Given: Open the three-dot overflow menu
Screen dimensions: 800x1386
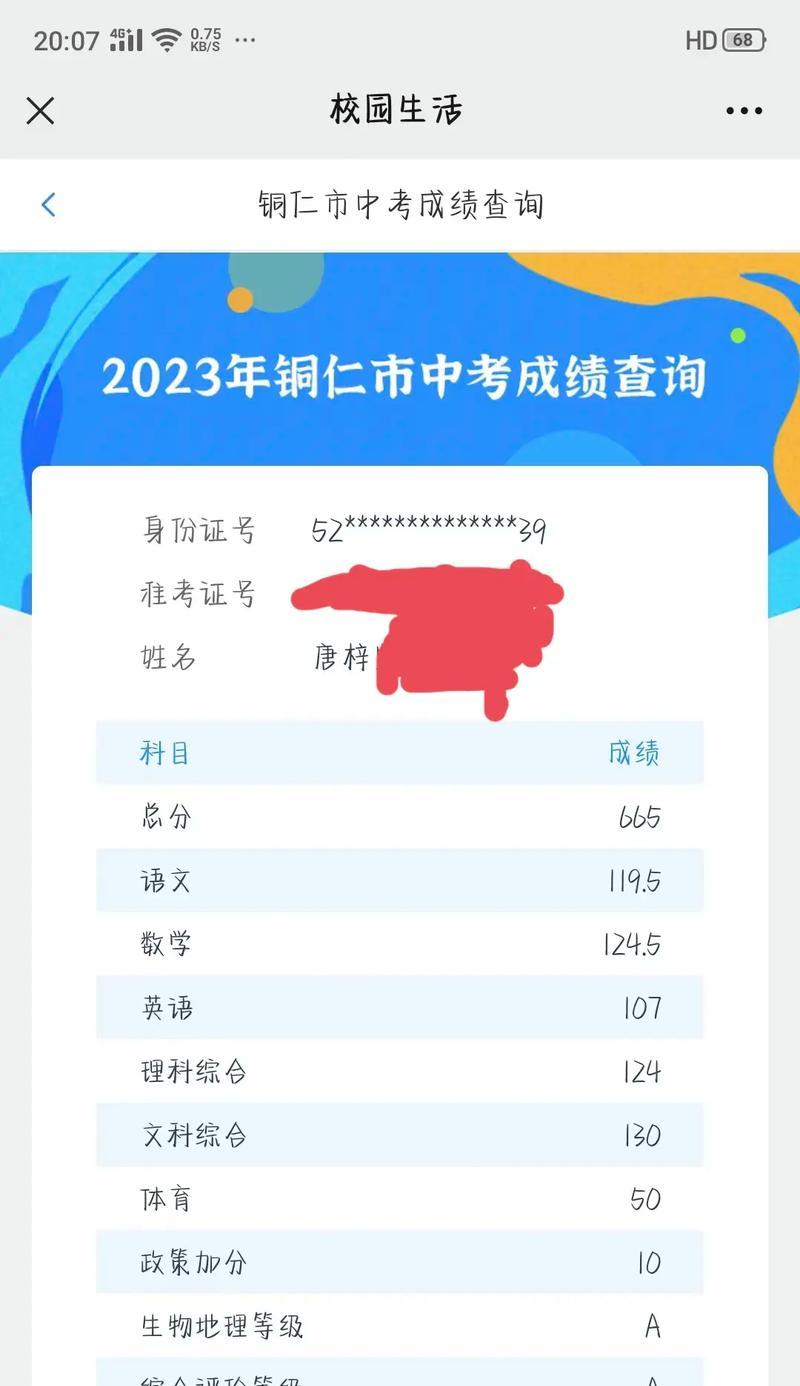Looking at the screenshot, I should (744, 111).
